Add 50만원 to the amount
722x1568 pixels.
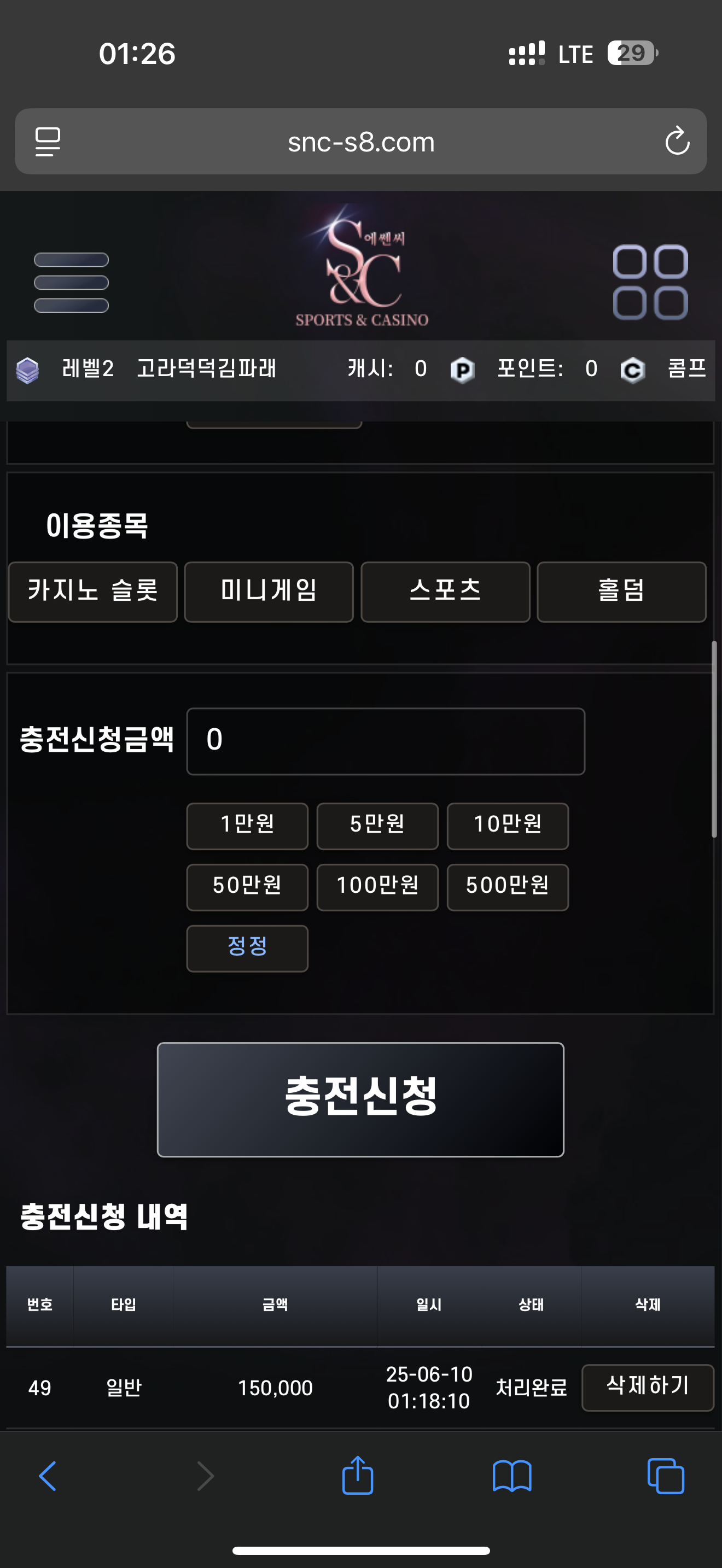click(x=247, y=887)
